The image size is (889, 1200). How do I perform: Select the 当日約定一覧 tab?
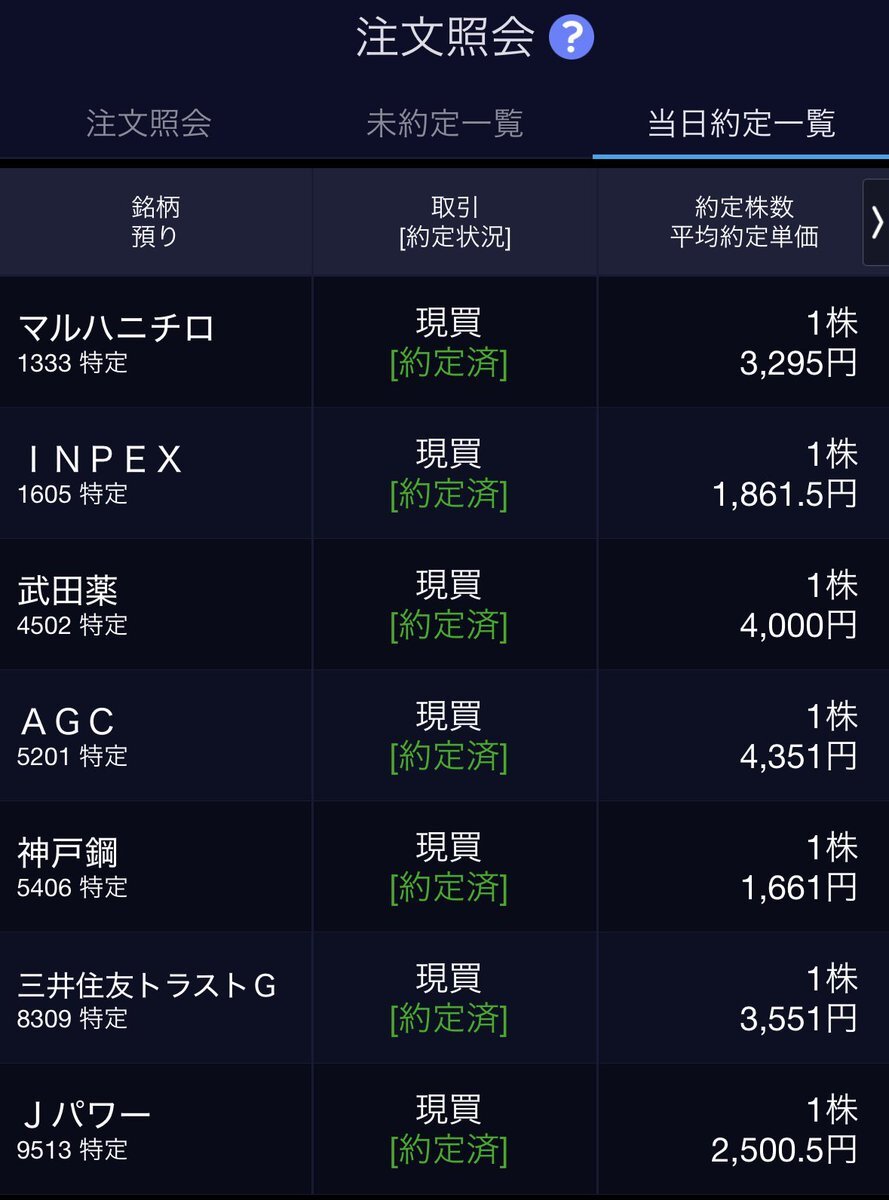pyautogui.click(x=740, y=124)
